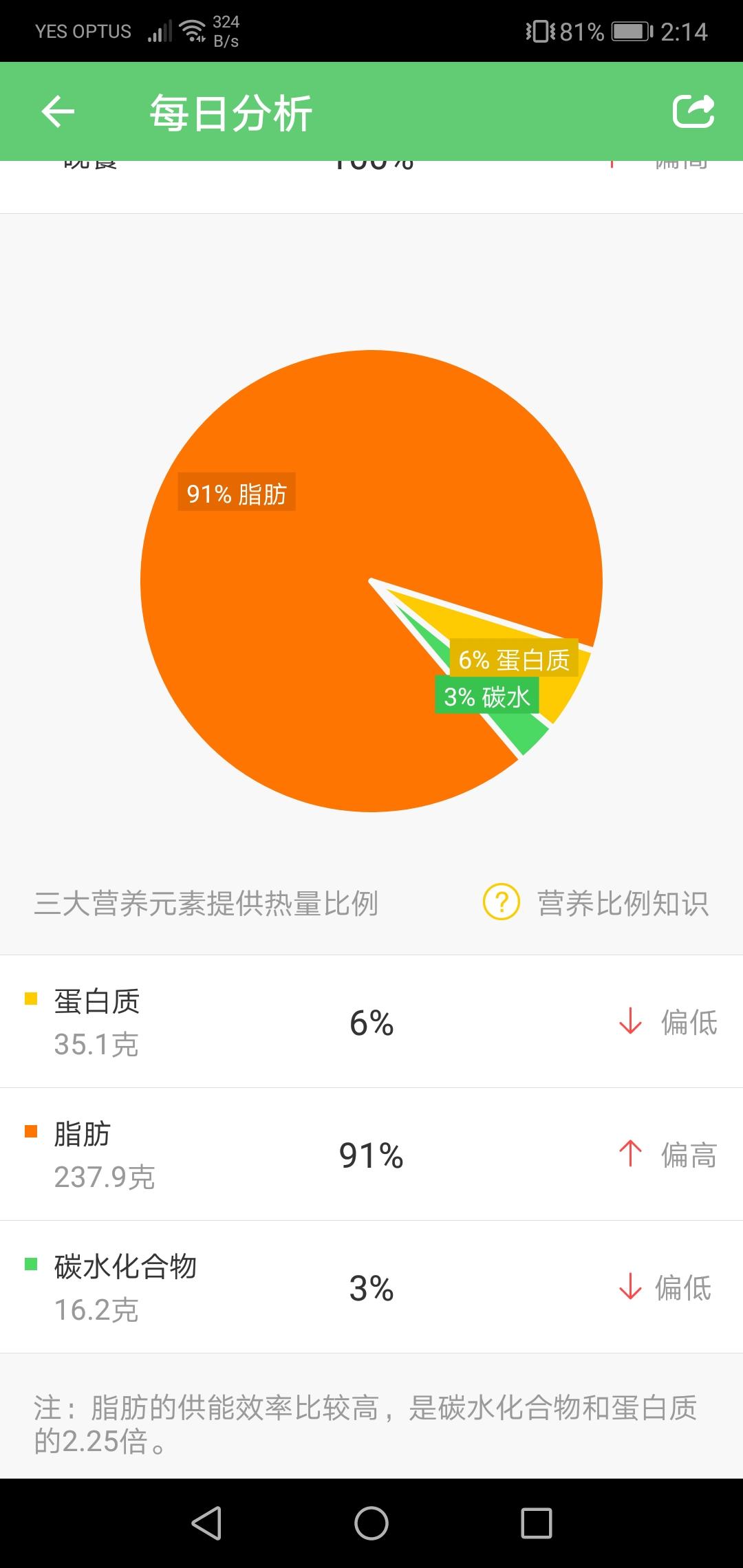
Task: Tap the system home button
Action: click(x=371, y=1523)
